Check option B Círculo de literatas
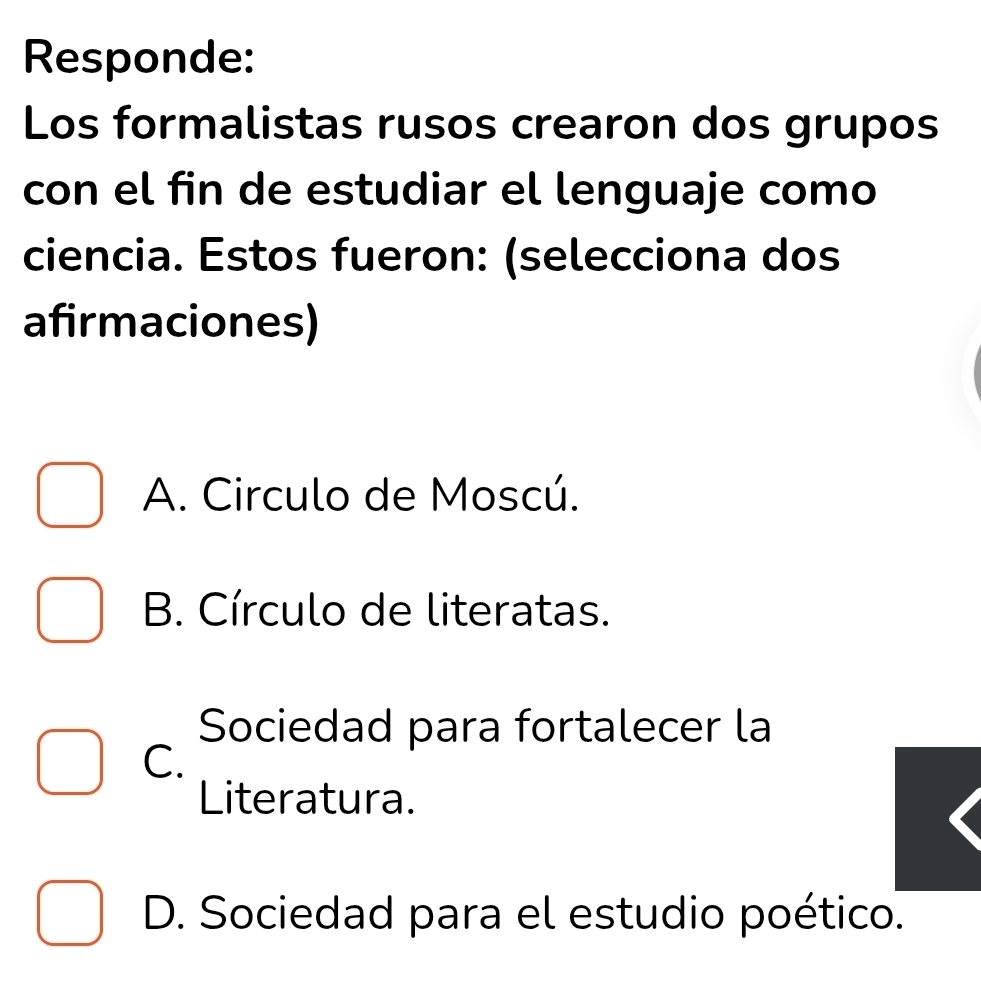The image size is (981, 983). coord(70,609)
